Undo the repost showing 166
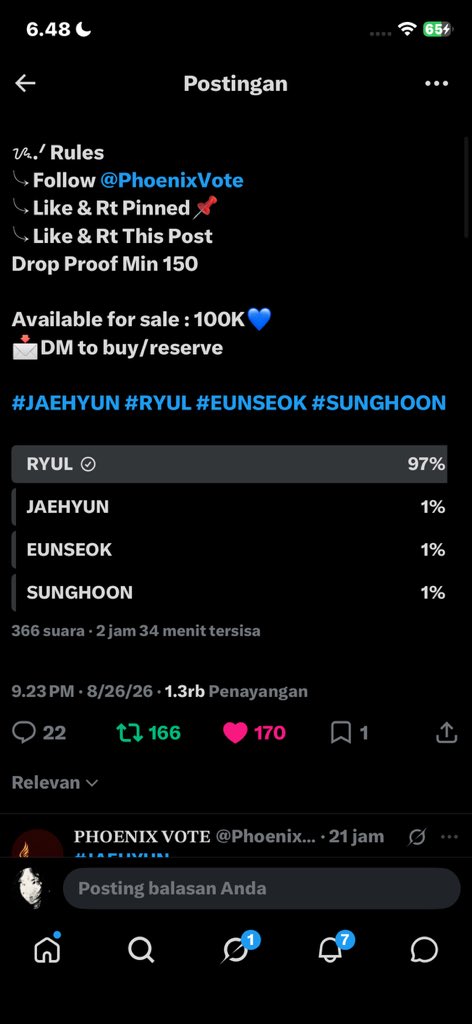 (148, 733)
